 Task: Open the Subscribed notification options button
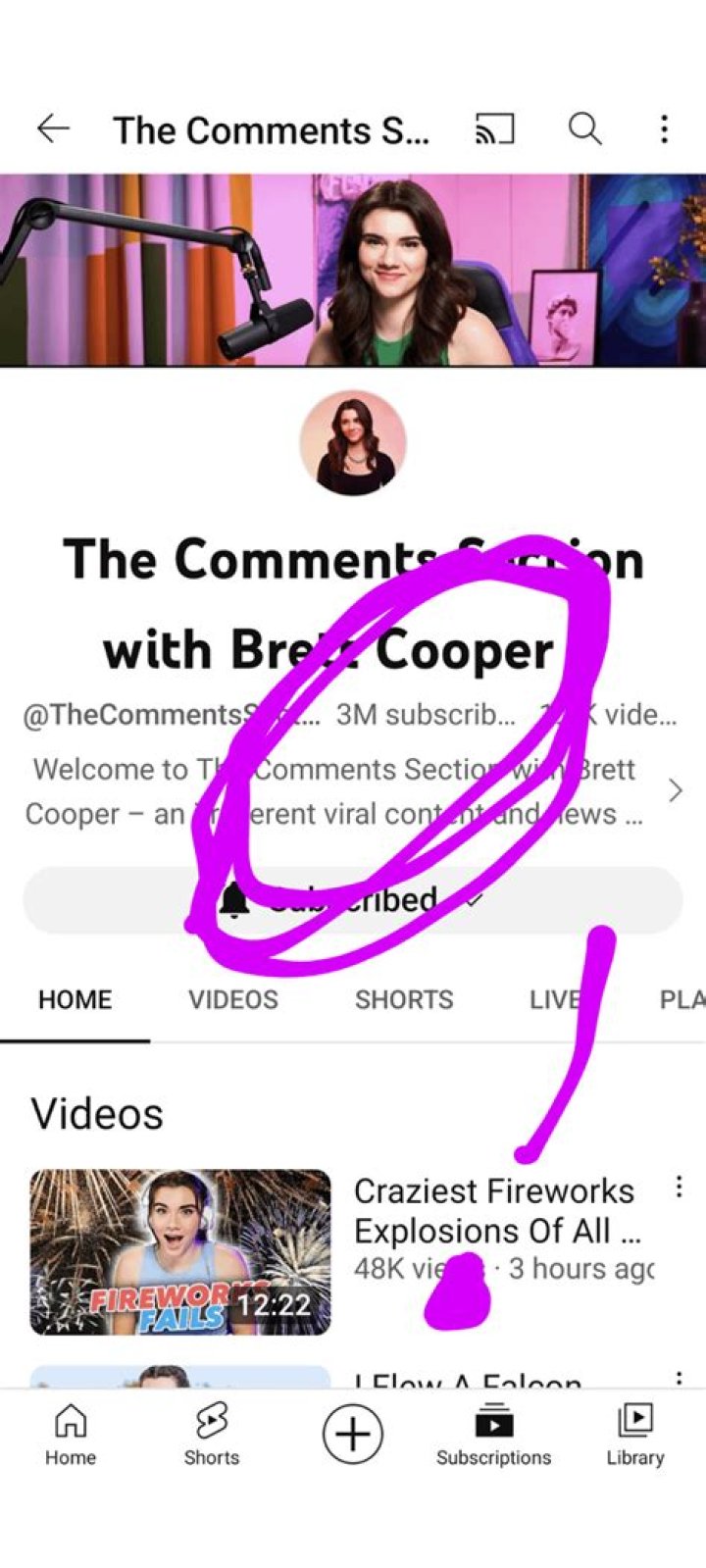click(352, 899)
